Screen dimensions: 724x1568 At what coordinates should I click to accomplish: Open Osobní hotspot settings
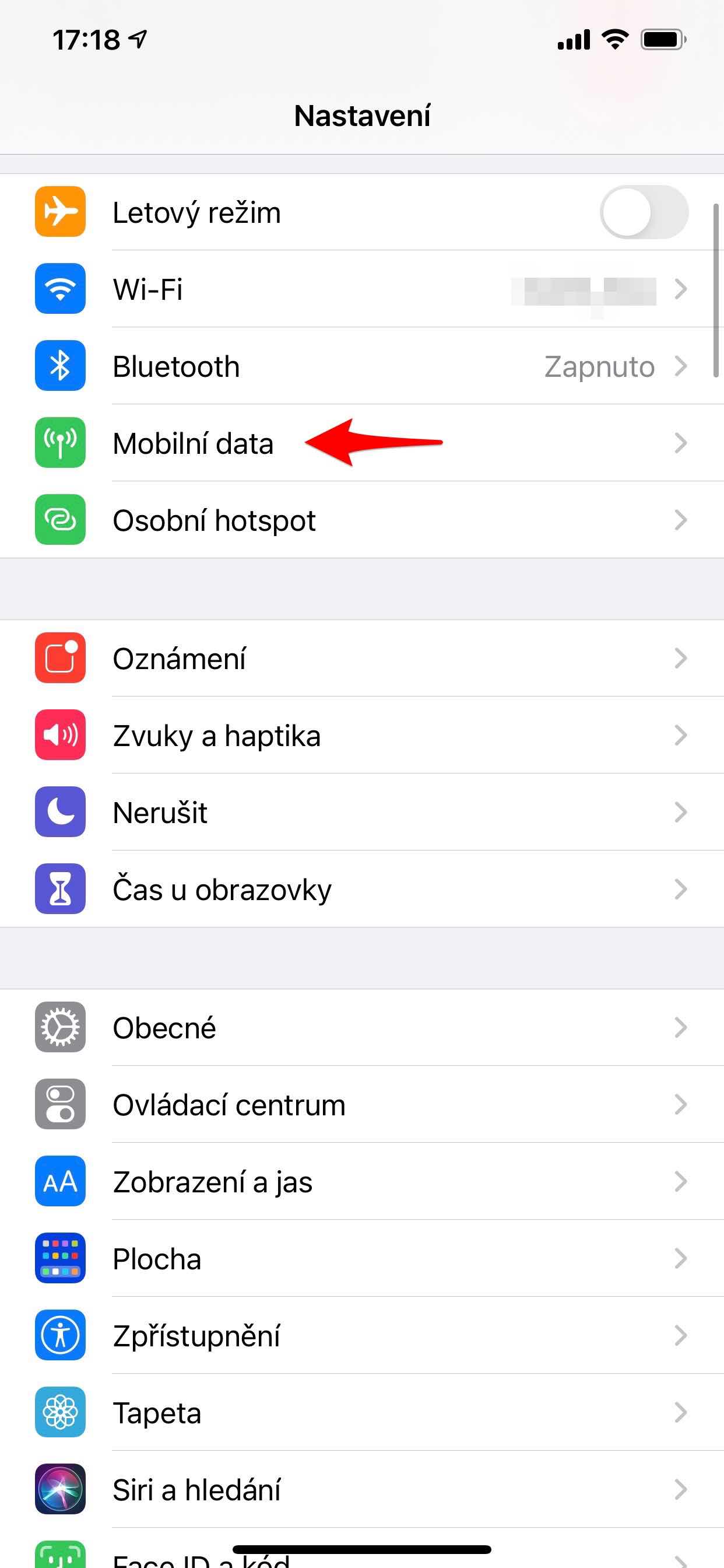[362, 520]
